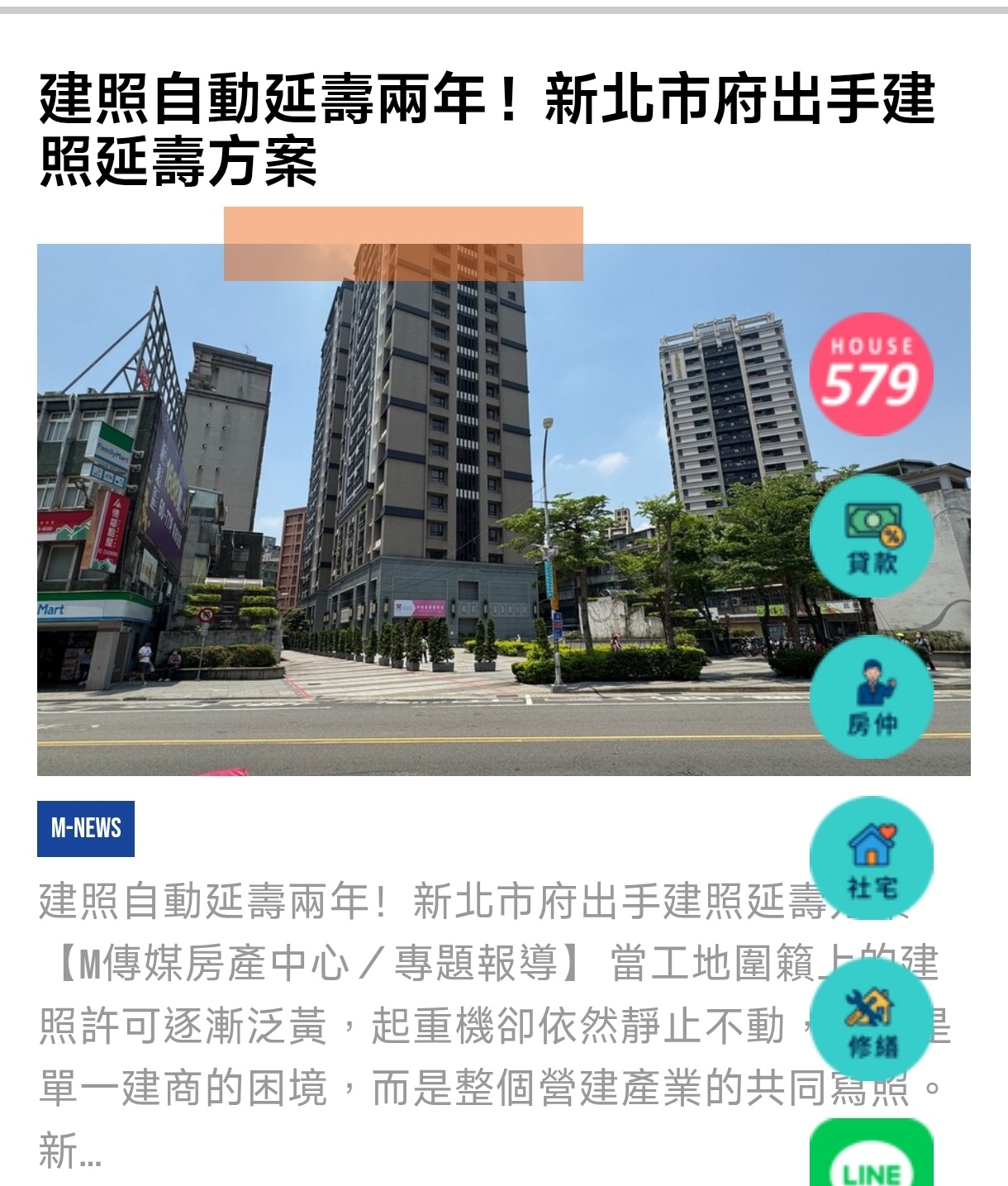Open the article headline about 建照自動延壽兩年
The image size is (1008, 1186).
(487, 129)
